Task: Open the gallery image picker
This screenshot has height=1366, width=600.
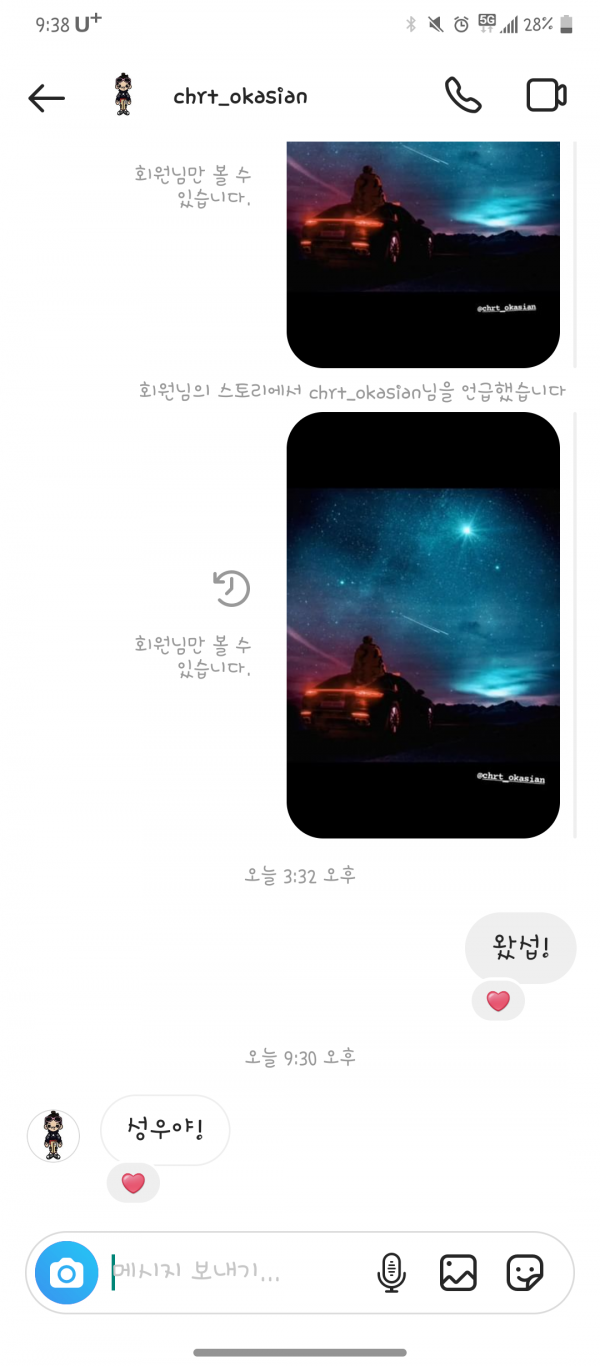Action: (458, 1273)
